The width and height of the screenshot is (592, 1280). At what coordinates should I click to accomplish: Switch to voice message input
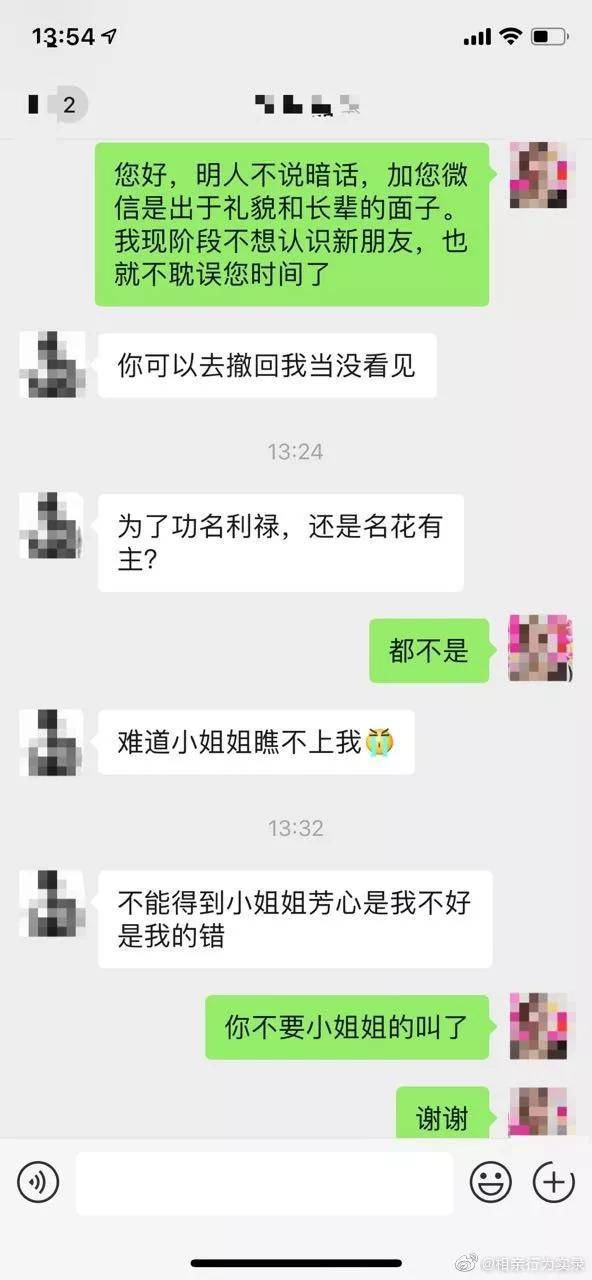pos(38,1183)
